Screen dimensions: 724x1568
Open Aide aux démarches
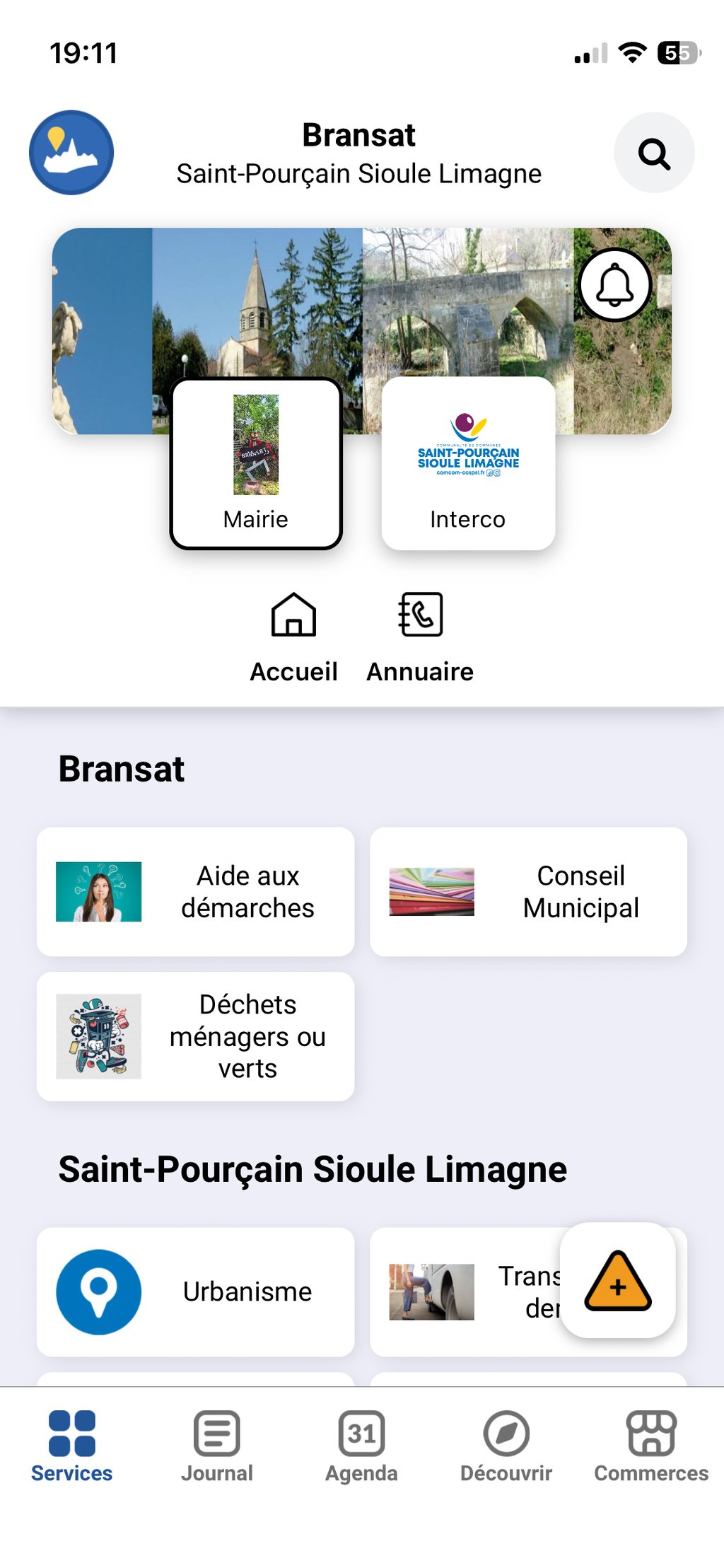[195, 892]
